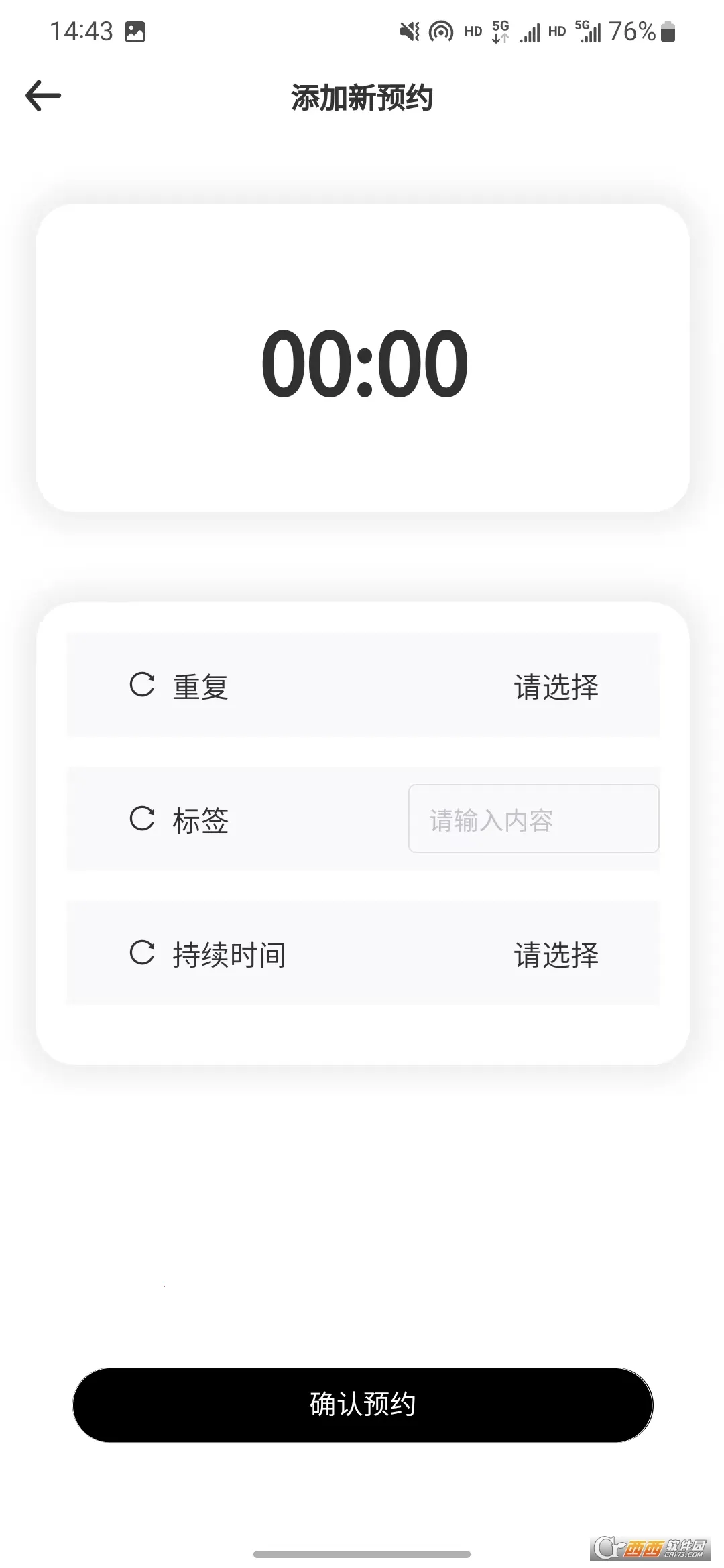Focus the 标签 label input field
The image size is (724, 1568).
point(534,819)
